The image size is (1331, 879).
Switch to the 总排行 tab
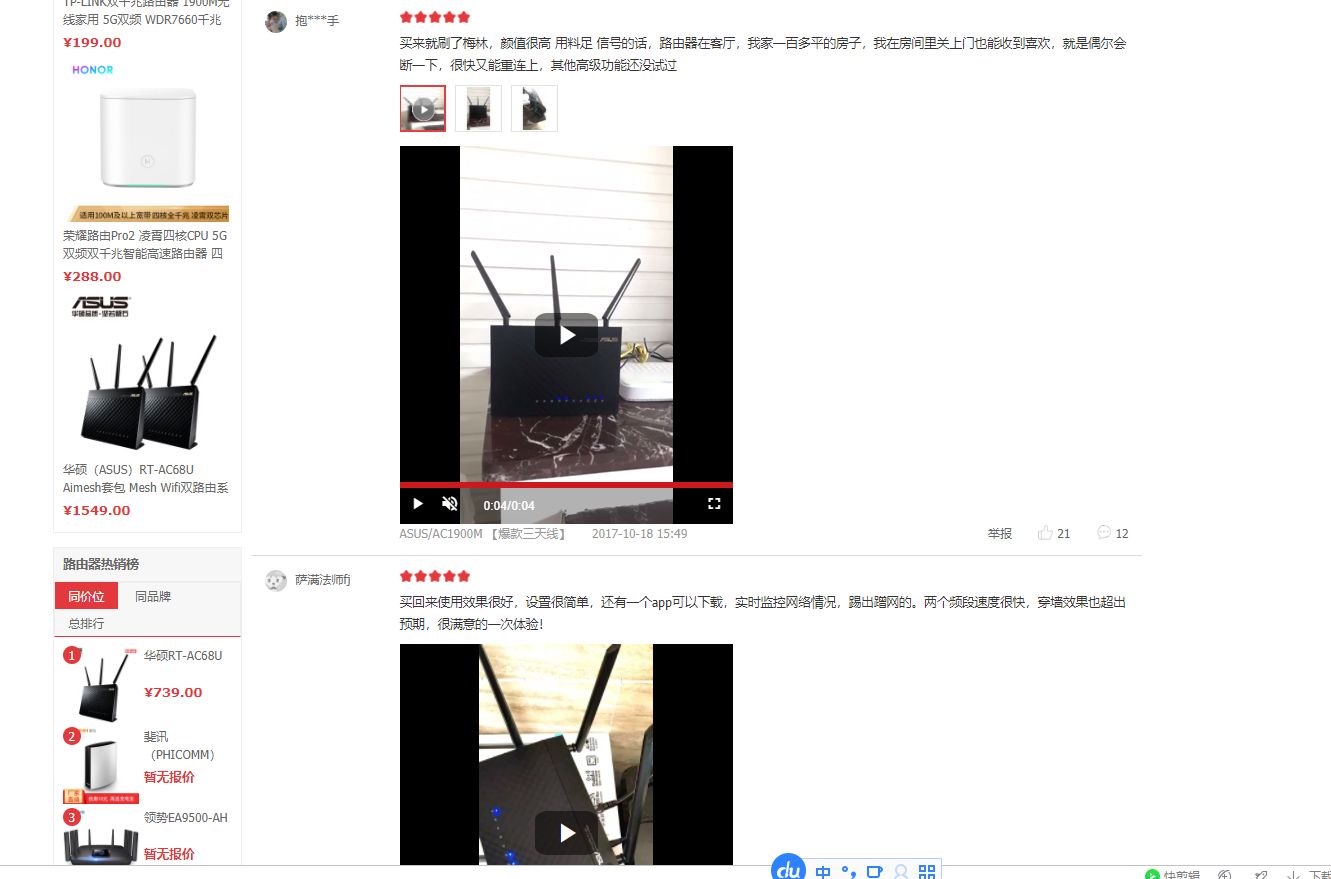pyautogui.click(x=86, y=623)
